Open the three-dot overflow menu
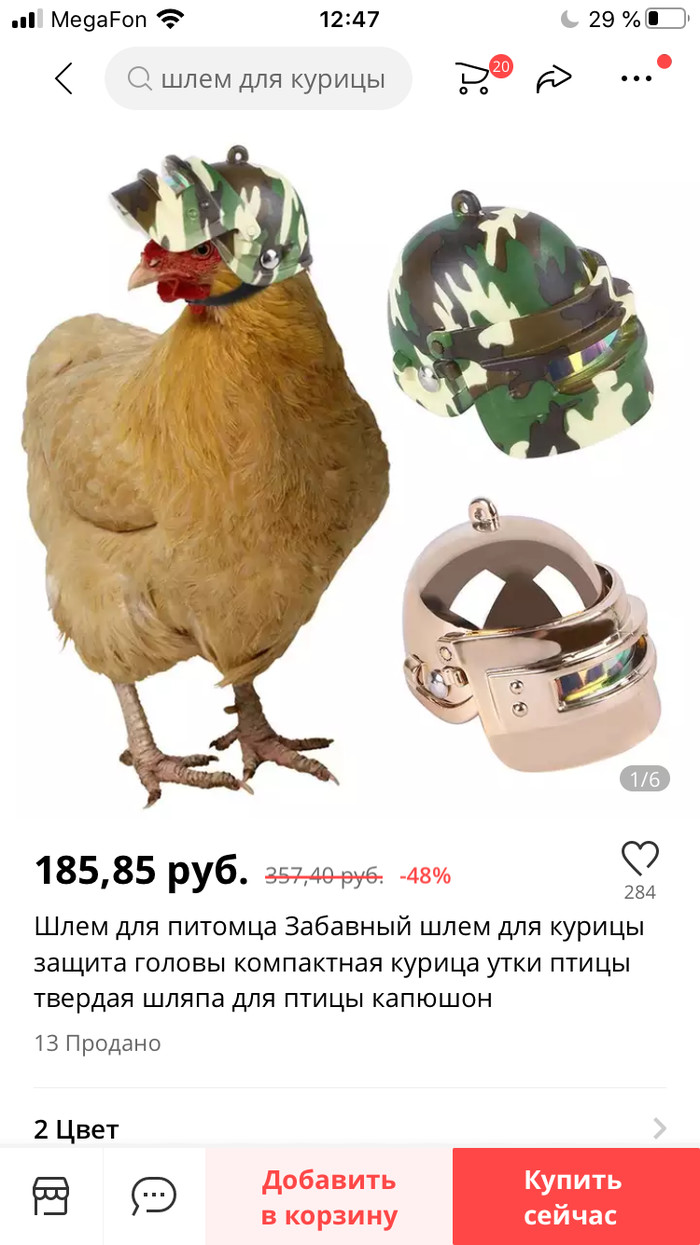700x1245 pixels. [x=636, y=78]
